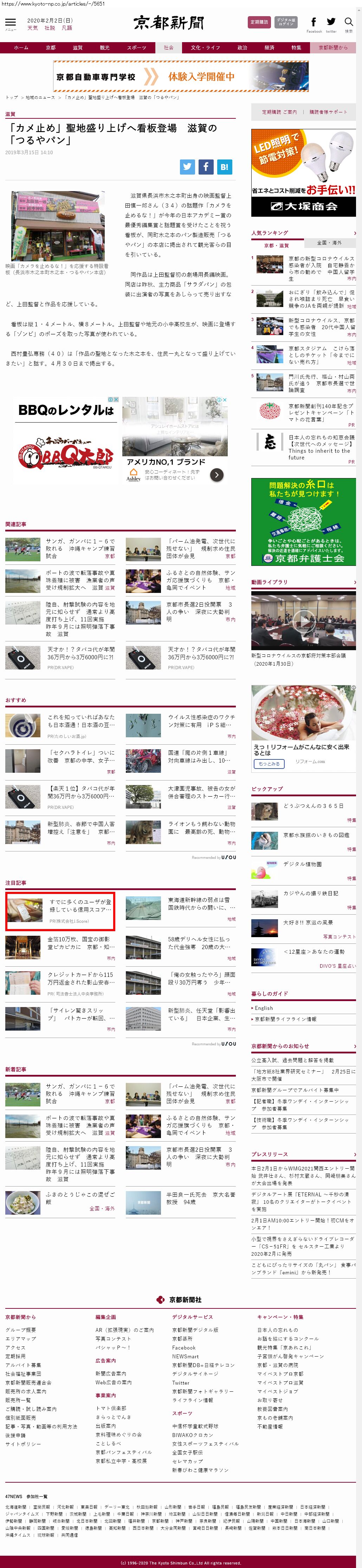Open the English living guide link

coord(264,1008)
